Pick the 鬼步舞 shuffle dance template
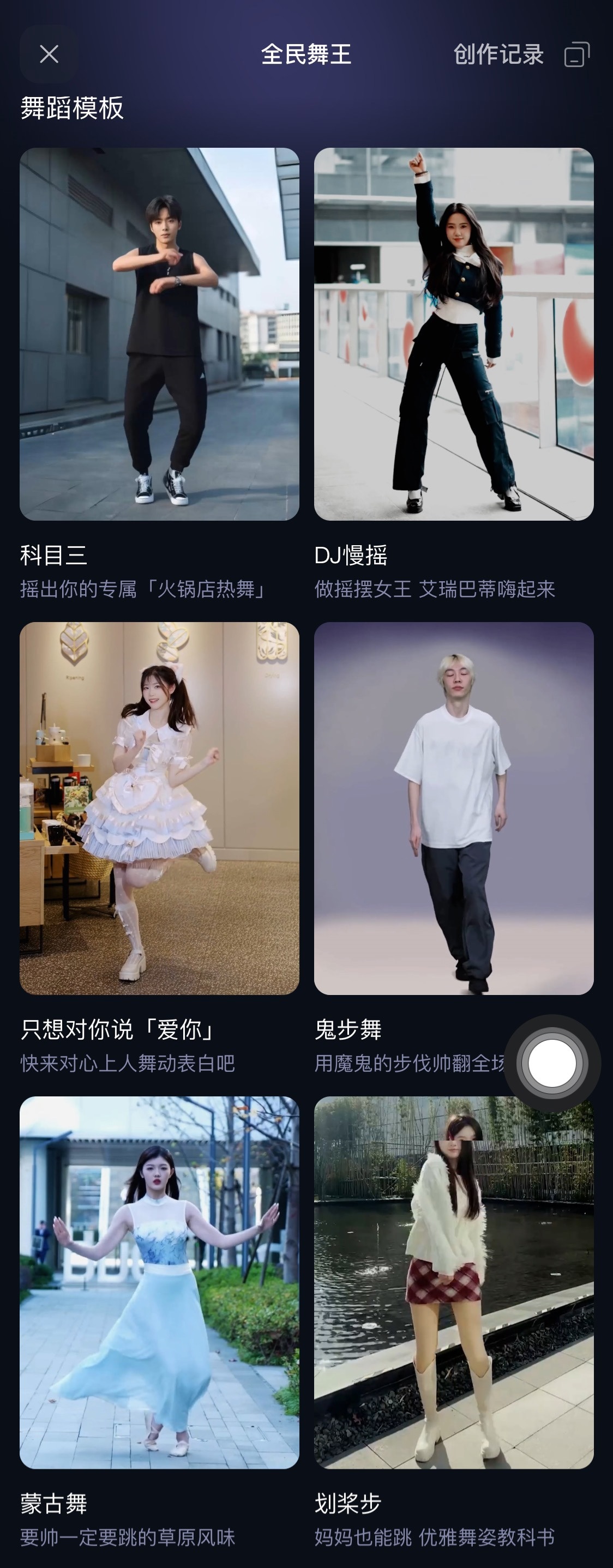This screenshot has height=1568, width=613. [x=454, y=810]
